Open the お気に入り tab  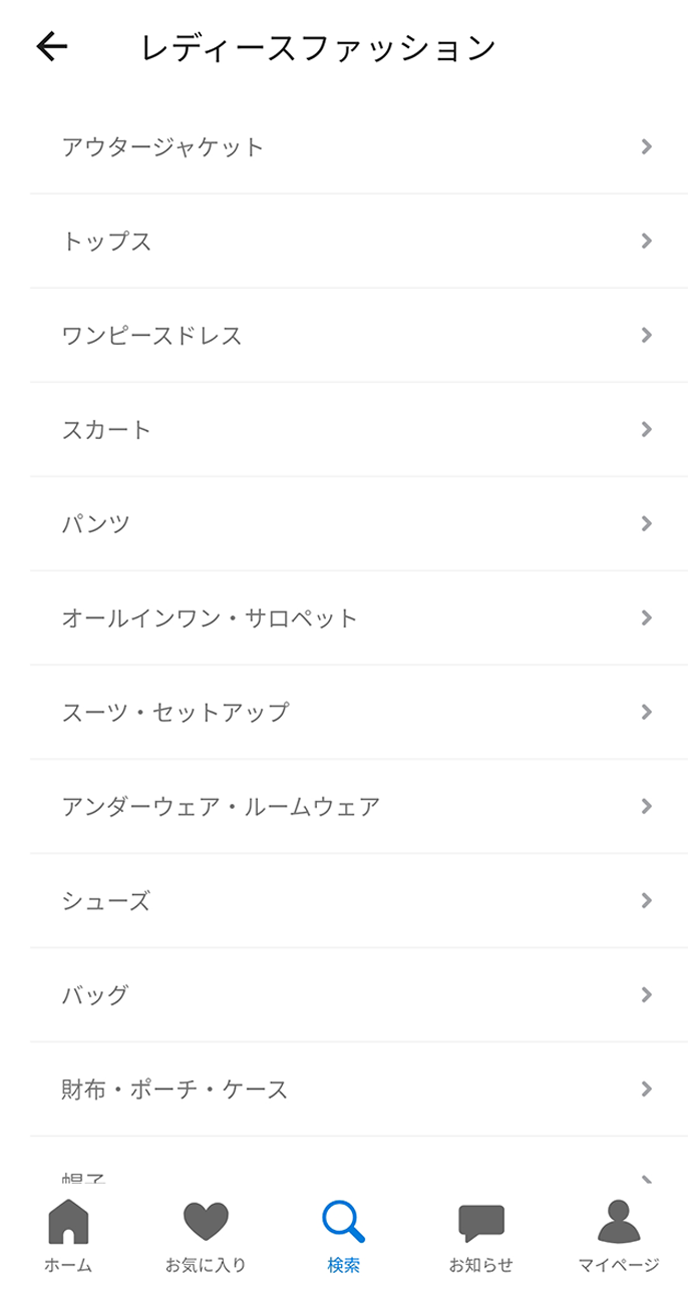206,1236
